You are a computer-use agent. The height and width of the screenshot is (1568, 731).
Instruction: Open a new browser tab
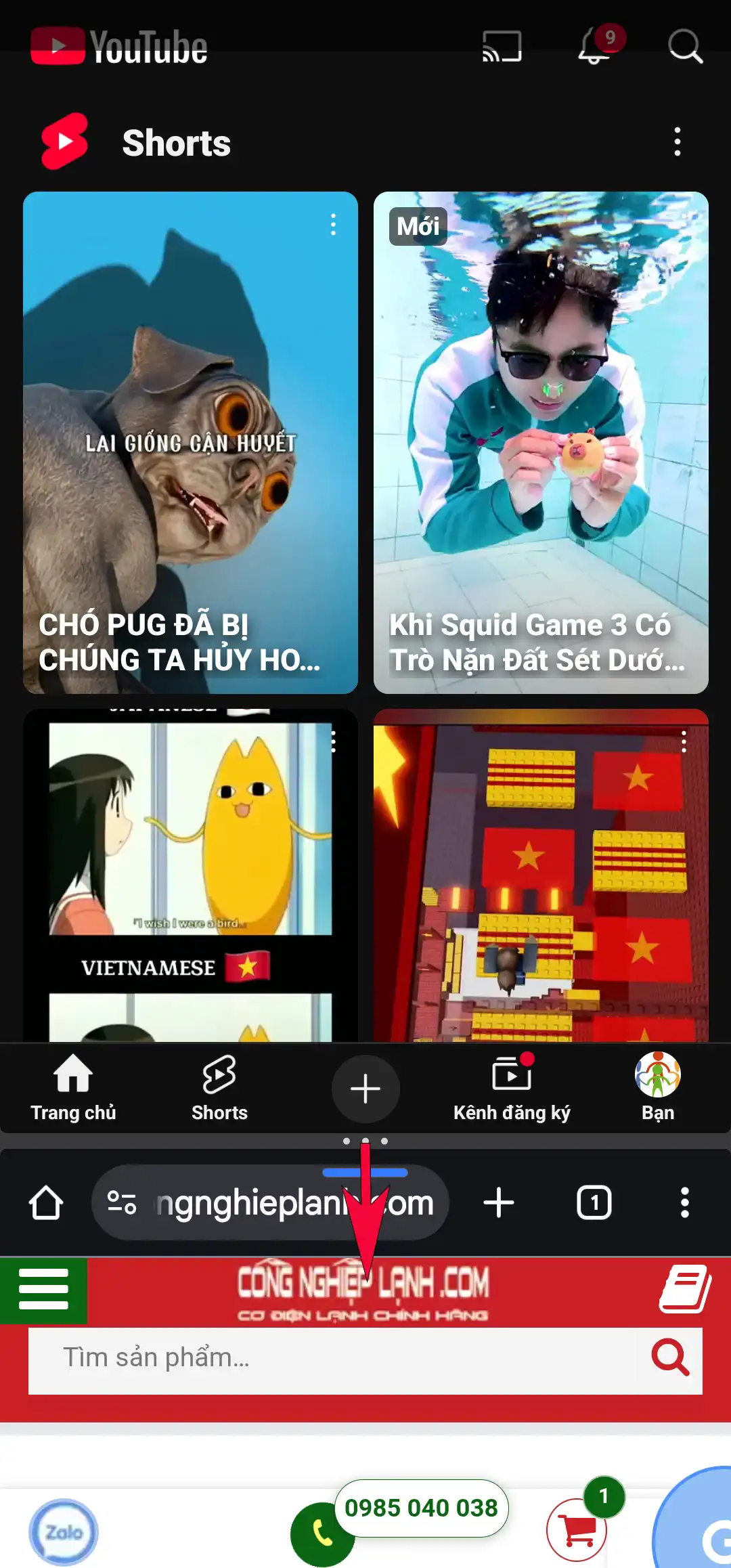(x=499, y=1203)
